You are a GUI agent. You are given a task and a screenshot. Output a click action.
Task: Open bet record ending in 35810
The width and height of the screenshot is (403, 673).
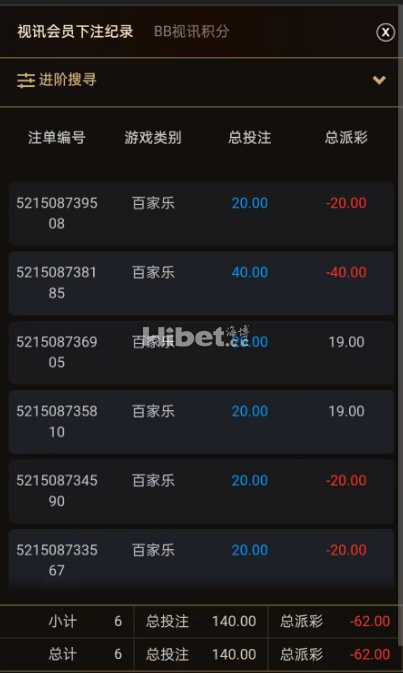(x=201, y=421)
